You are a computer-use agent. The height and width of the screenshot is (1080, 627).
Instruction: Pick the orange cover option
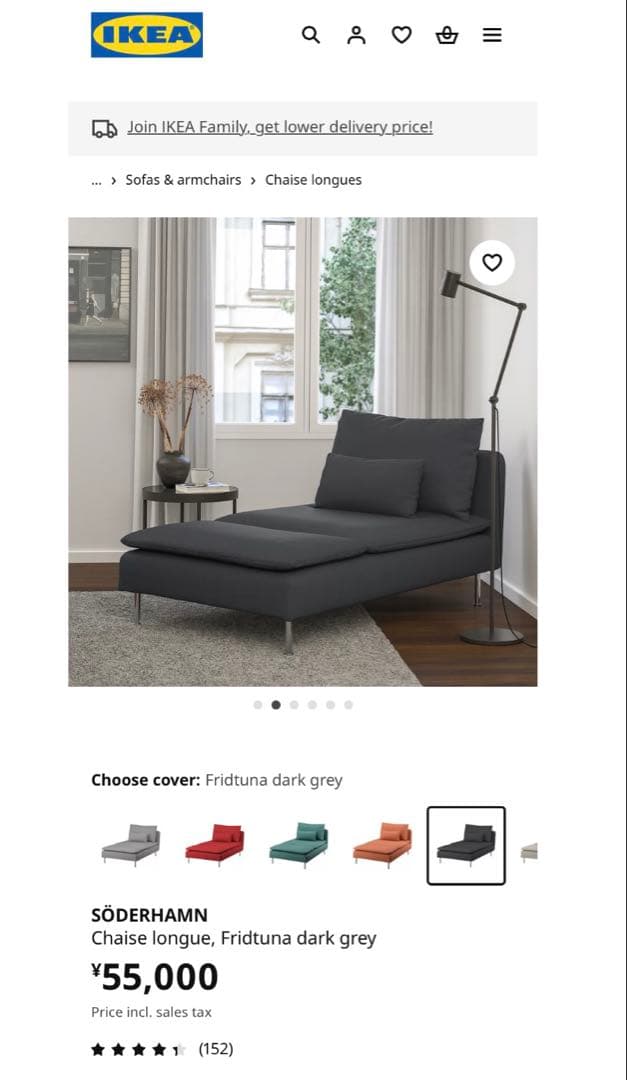pyautogui.click(x=382, y=846)
